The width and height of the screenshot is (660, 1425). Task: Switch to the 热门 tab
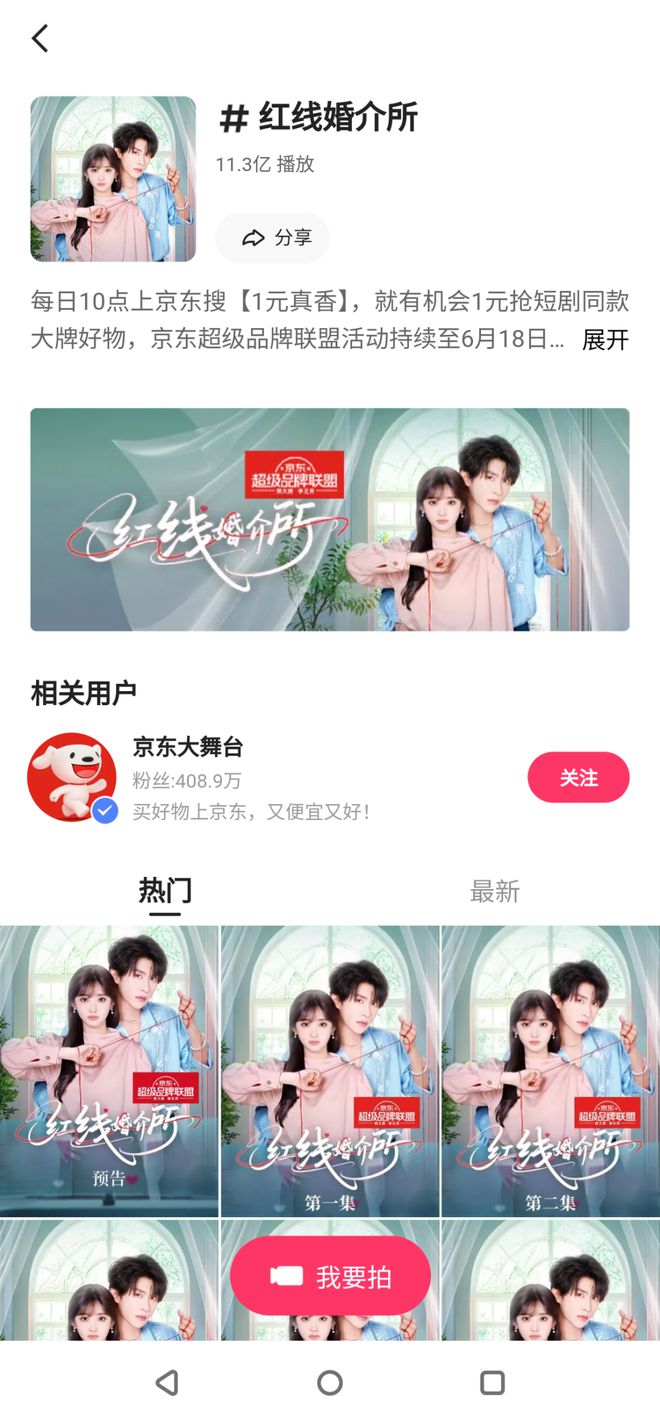coord(165,890)
